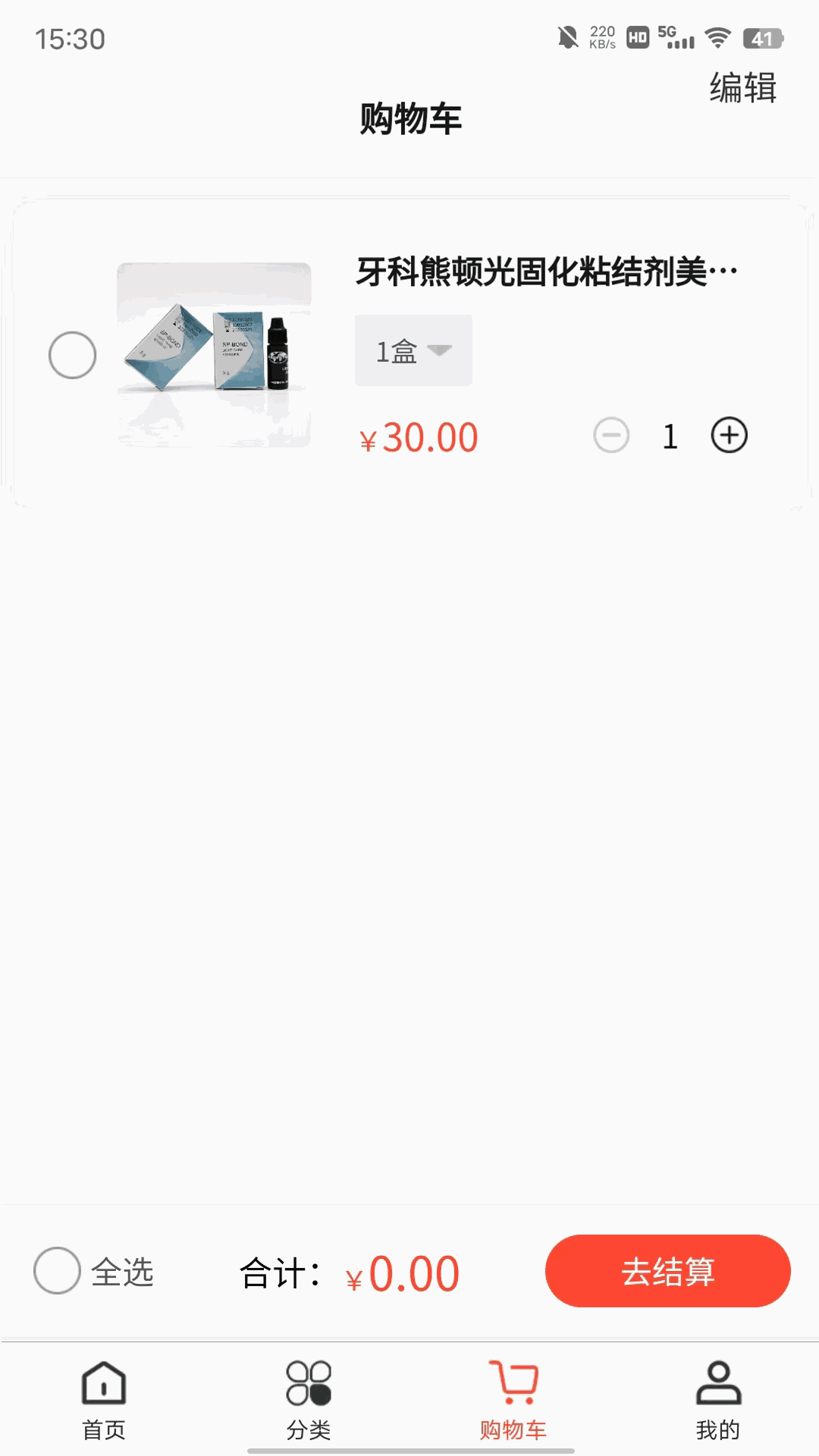
Task: Tap 编辑 to edit the cart
Action: point(742,88)
